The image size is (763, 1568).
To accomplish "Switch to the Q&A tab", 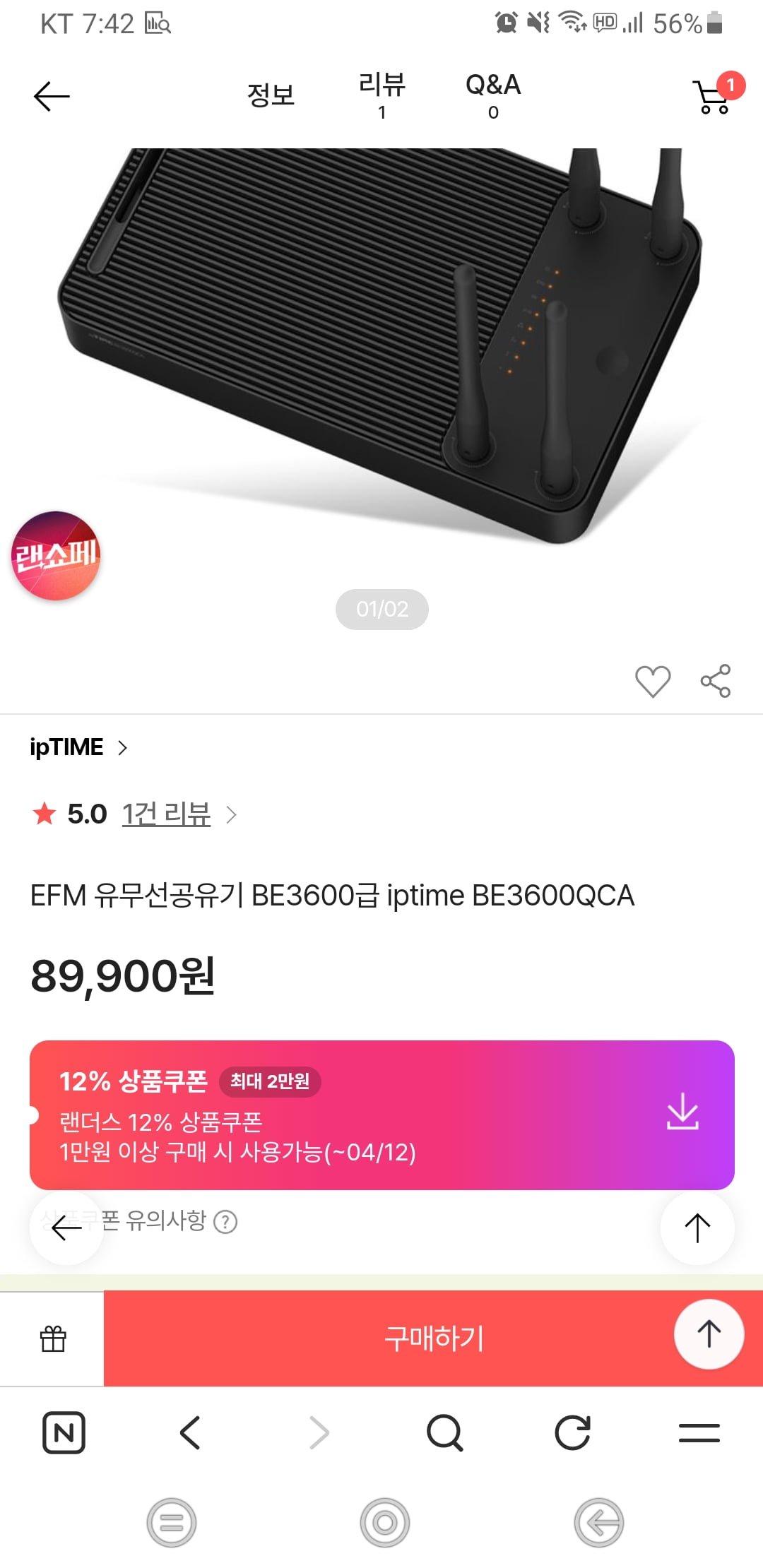I will click(493, 95).
